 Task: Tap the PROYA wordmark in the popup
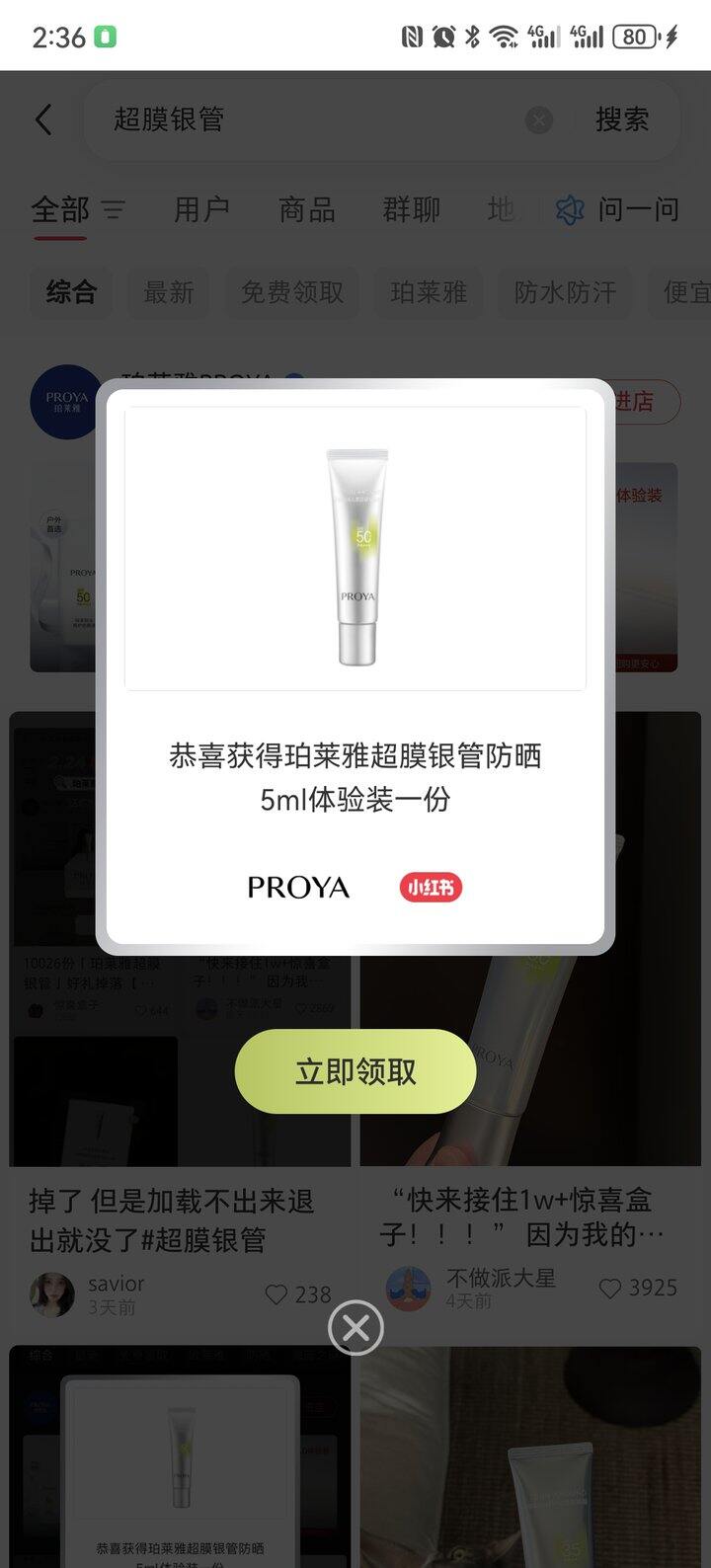click(x=296, y=887)
